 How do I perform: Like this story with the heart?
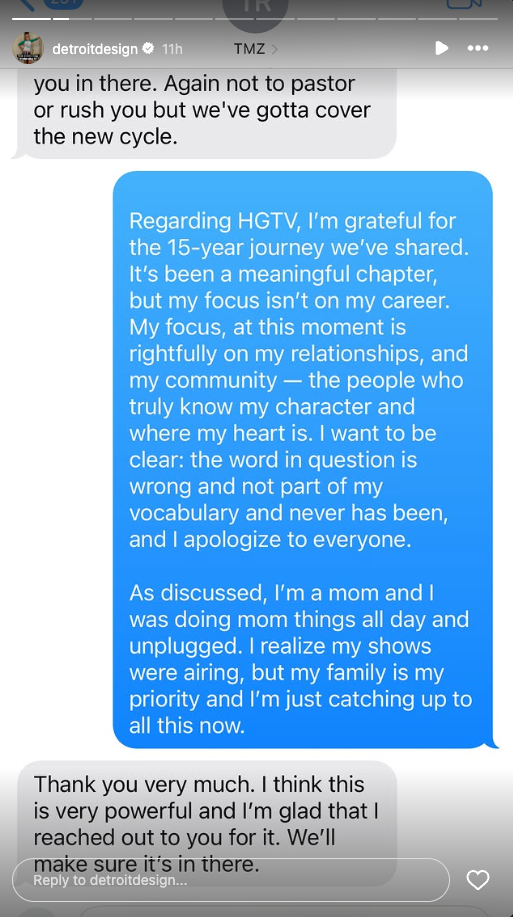tap(478, 880)
